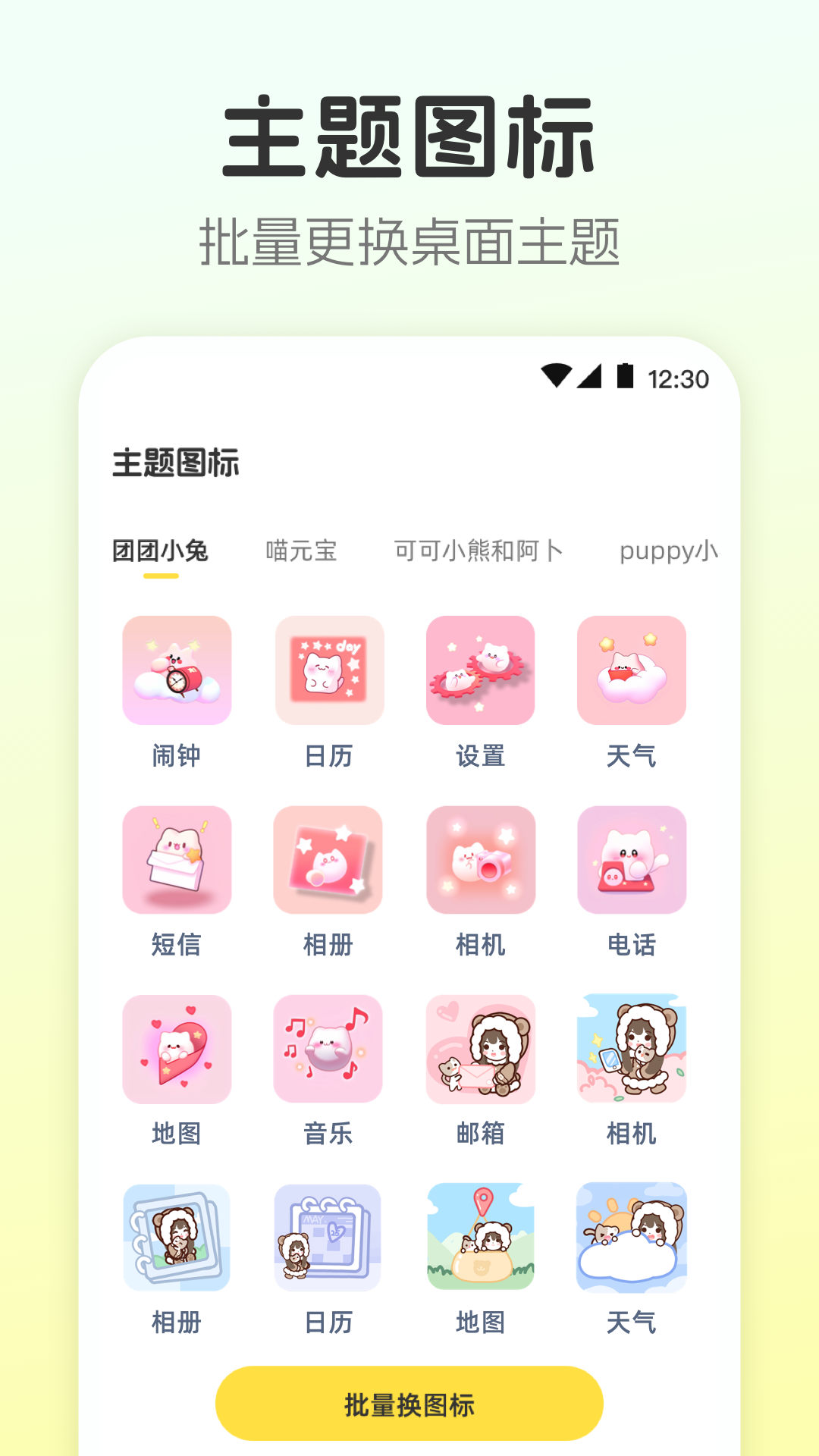819x1456 pixels.
Task: Open the 电话 phone icon
Action: pyautogui.click(x=632, y=860)
